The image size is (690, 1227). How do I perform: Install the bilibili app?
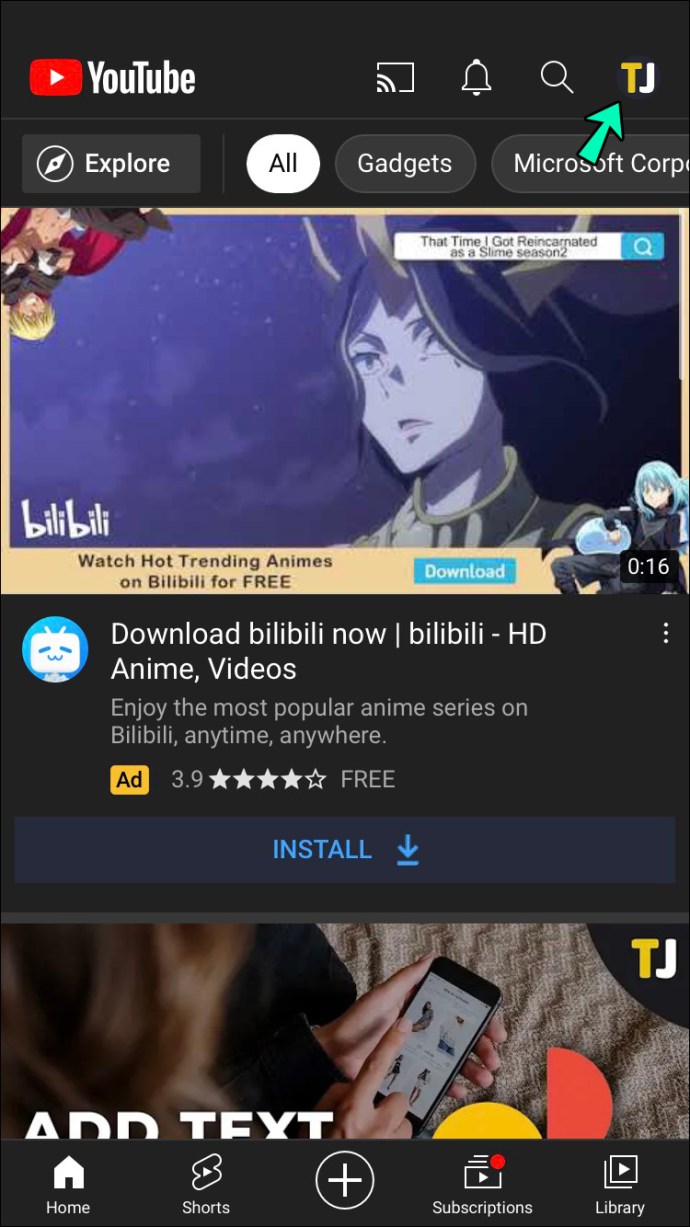point(345,850)
